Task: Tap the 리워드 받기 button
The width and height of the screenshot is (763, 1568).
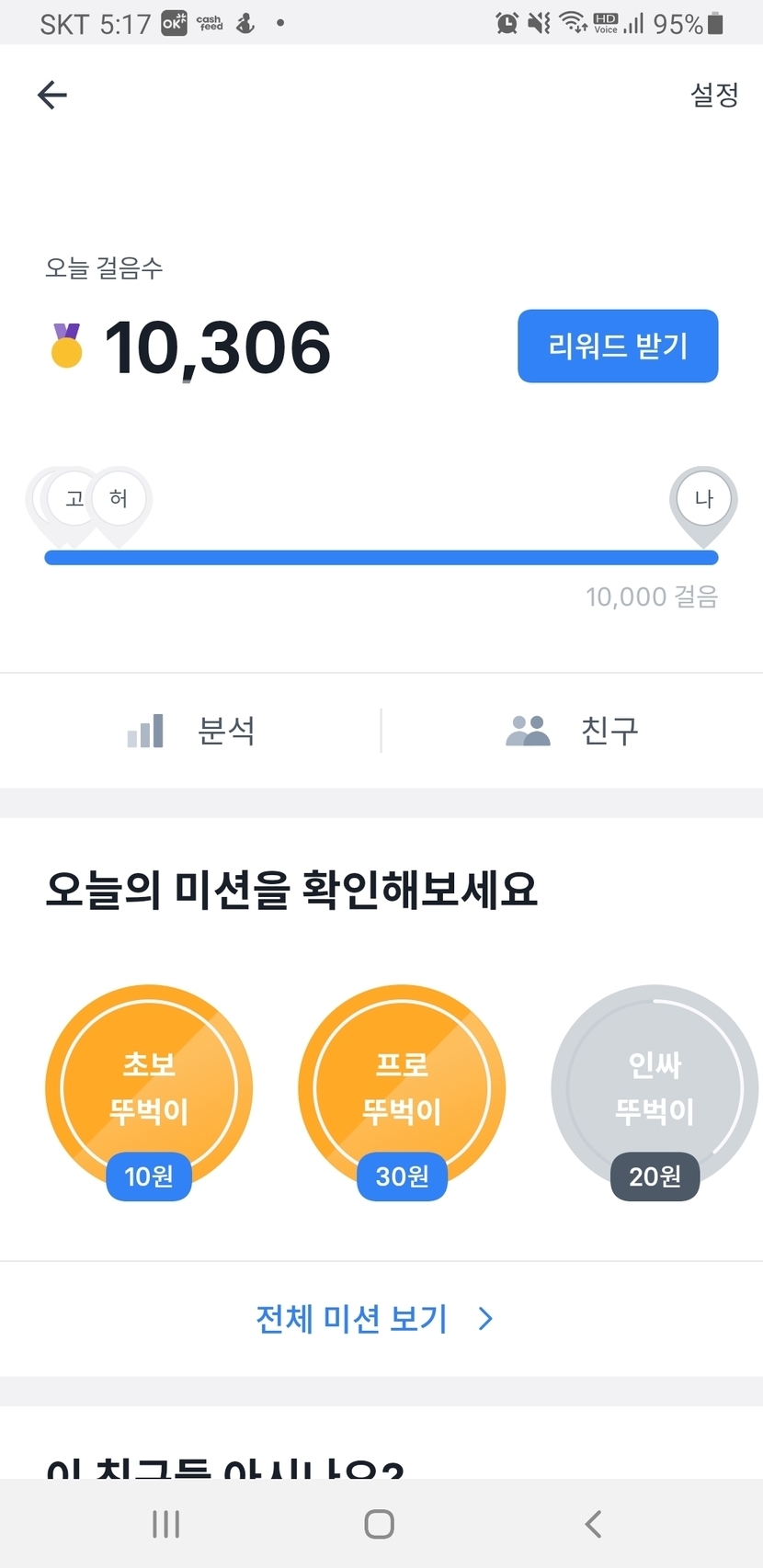Action: (618, 346)
